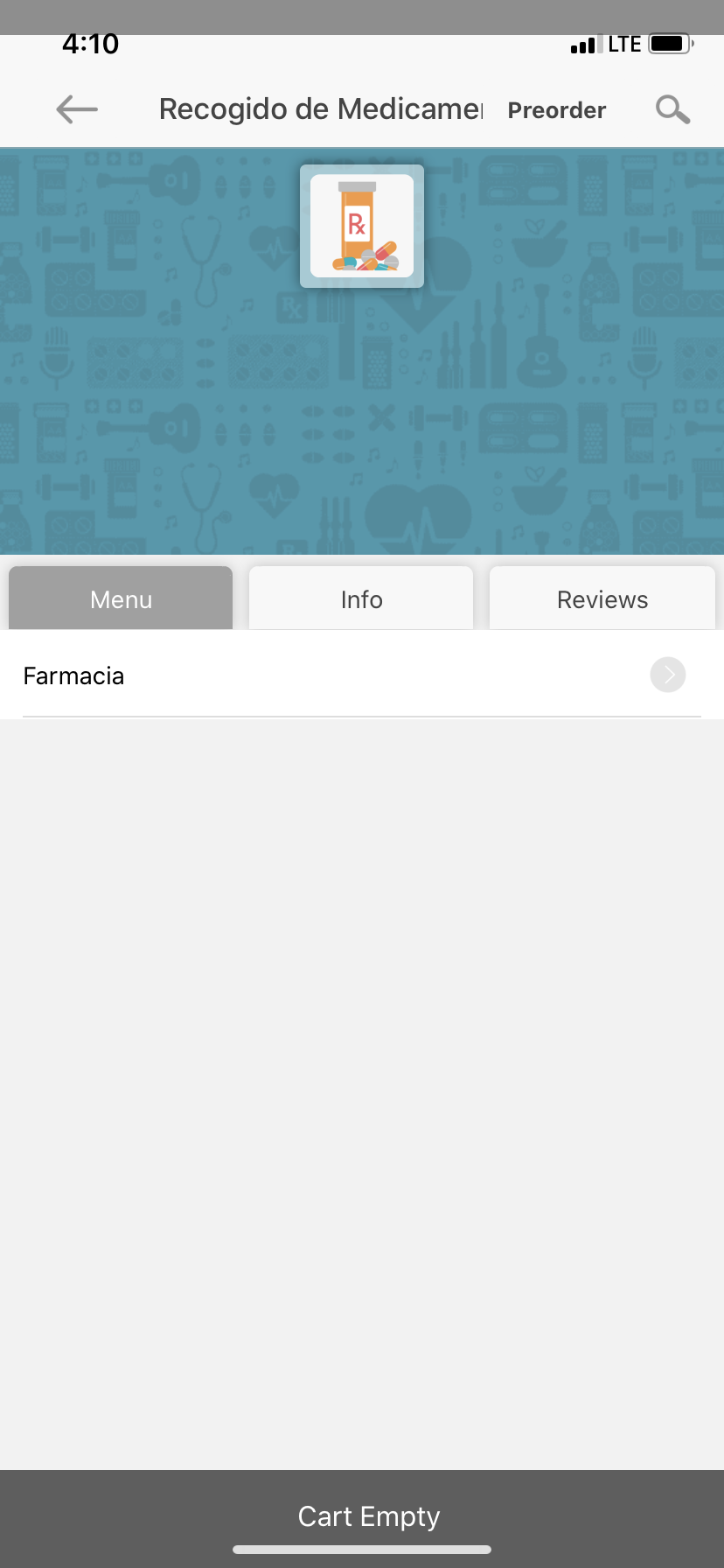Select the Menu tab
The image size is (724, 1568).
121,599
